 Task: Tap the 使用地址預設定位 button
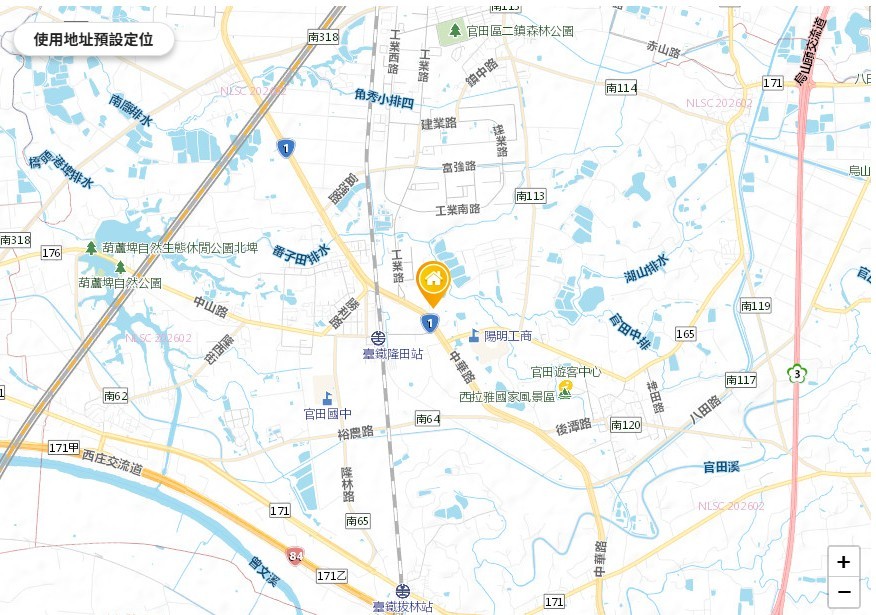(x=93, y=39)
